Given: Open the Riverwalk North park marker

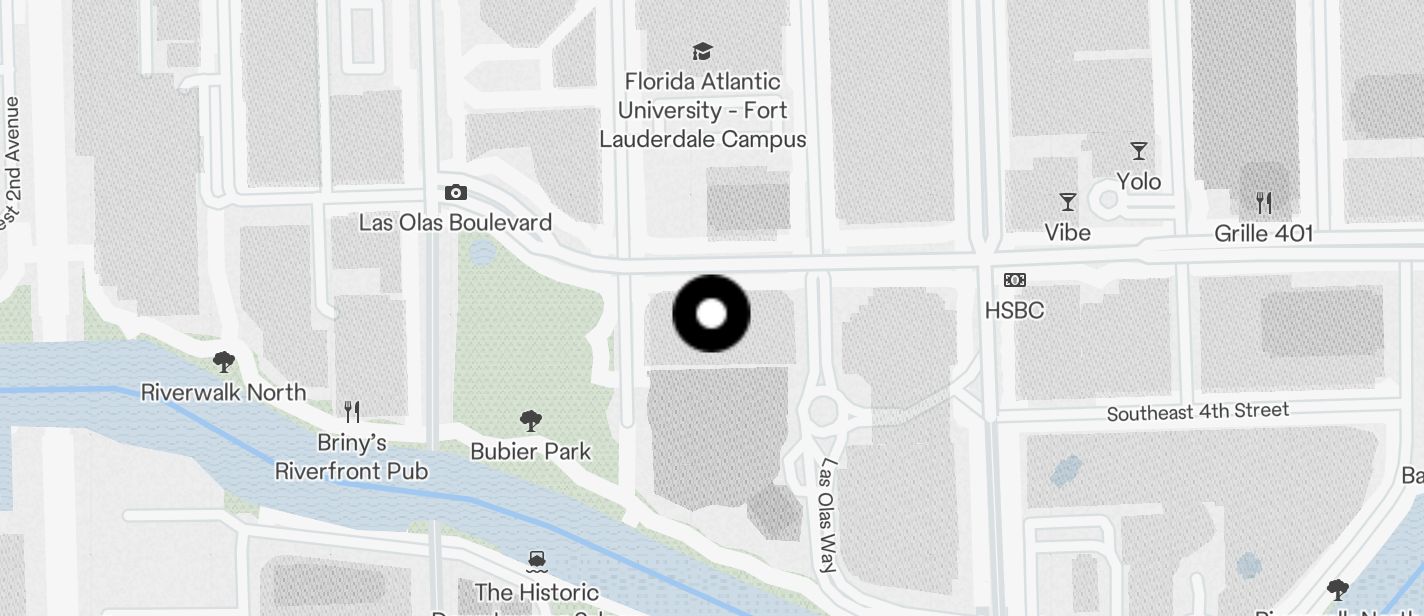Looking at the screenshot, I should tap(224, 362).
